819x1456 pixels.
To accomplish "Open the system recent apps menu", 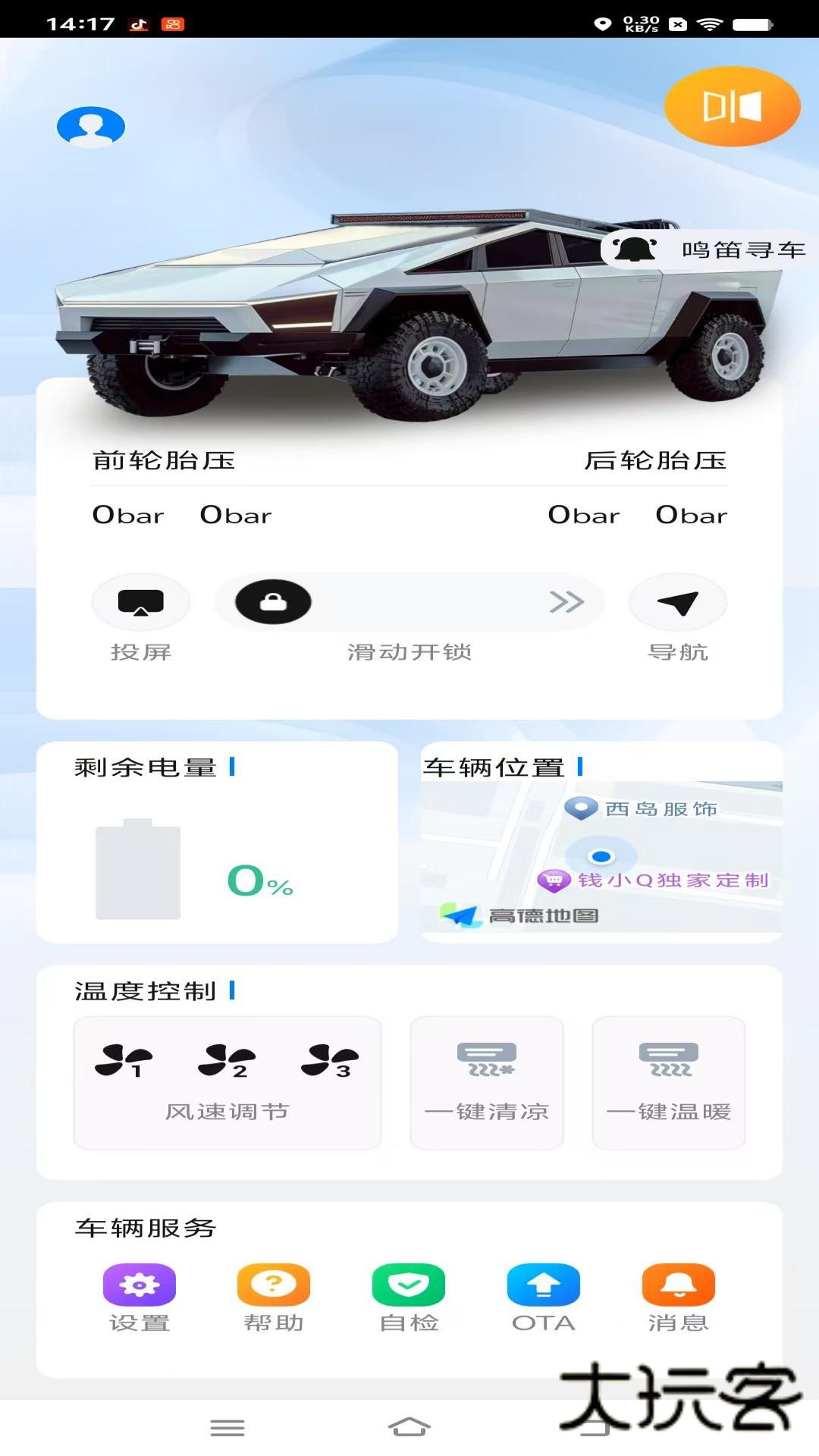I will coord(227,1427).
